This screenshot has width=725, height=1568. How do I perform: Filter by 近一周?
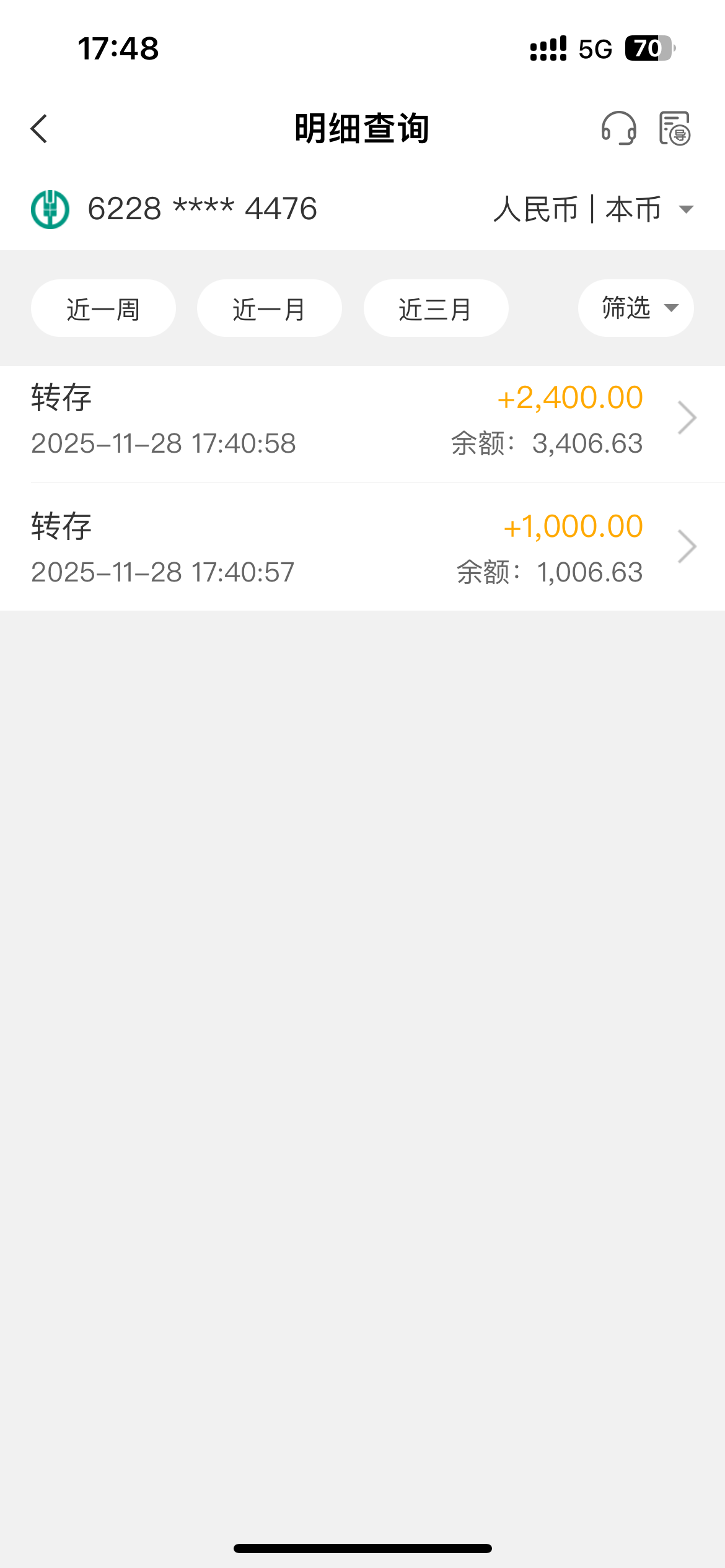[103, 308]
